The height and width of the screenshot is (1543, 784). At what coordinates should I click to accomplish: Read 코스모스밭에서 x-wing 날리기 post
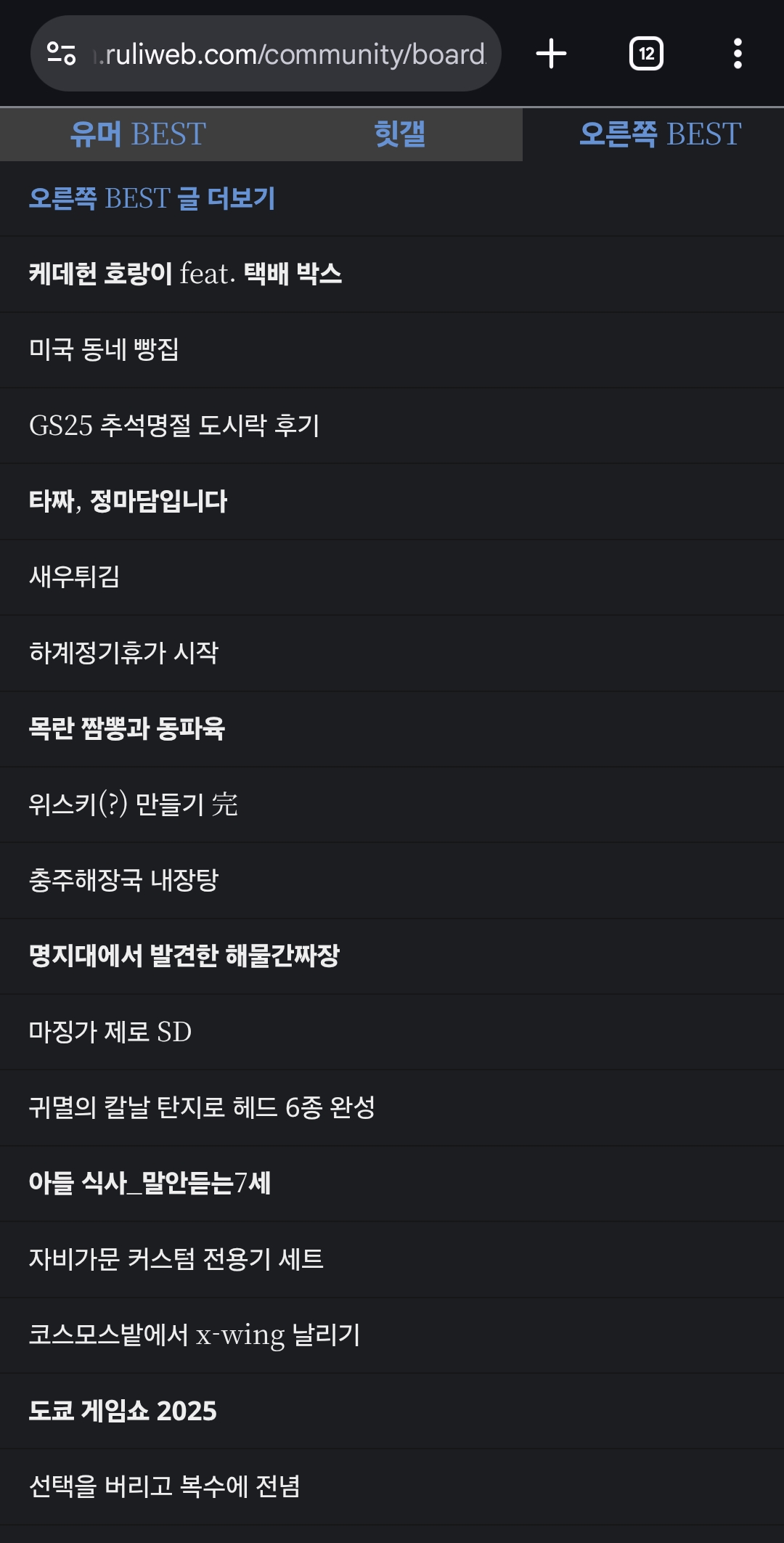coord(195,1335)
